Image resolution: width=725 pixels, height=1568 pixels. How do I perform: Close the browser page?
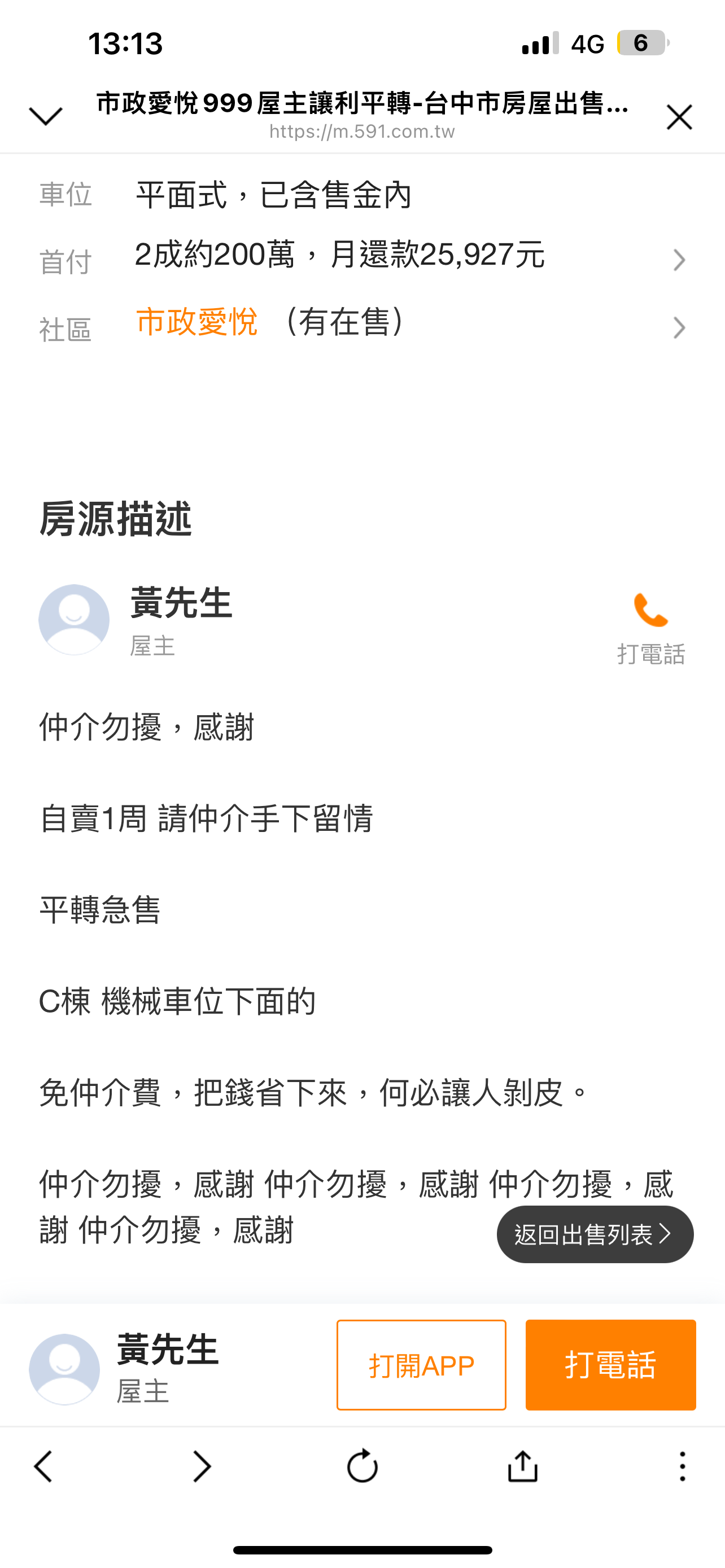679,117
